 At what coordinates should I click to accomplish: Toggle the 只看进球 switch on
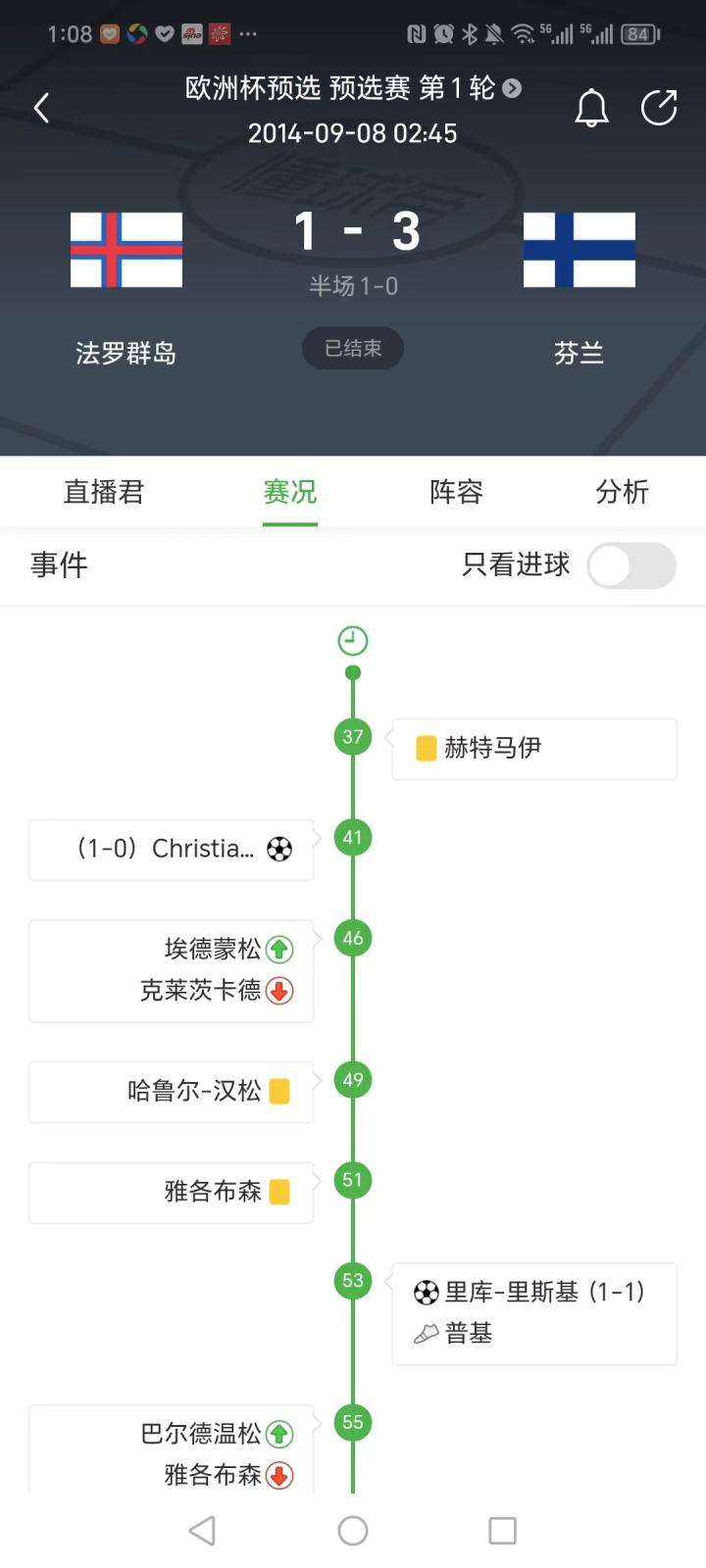[630, 566]
